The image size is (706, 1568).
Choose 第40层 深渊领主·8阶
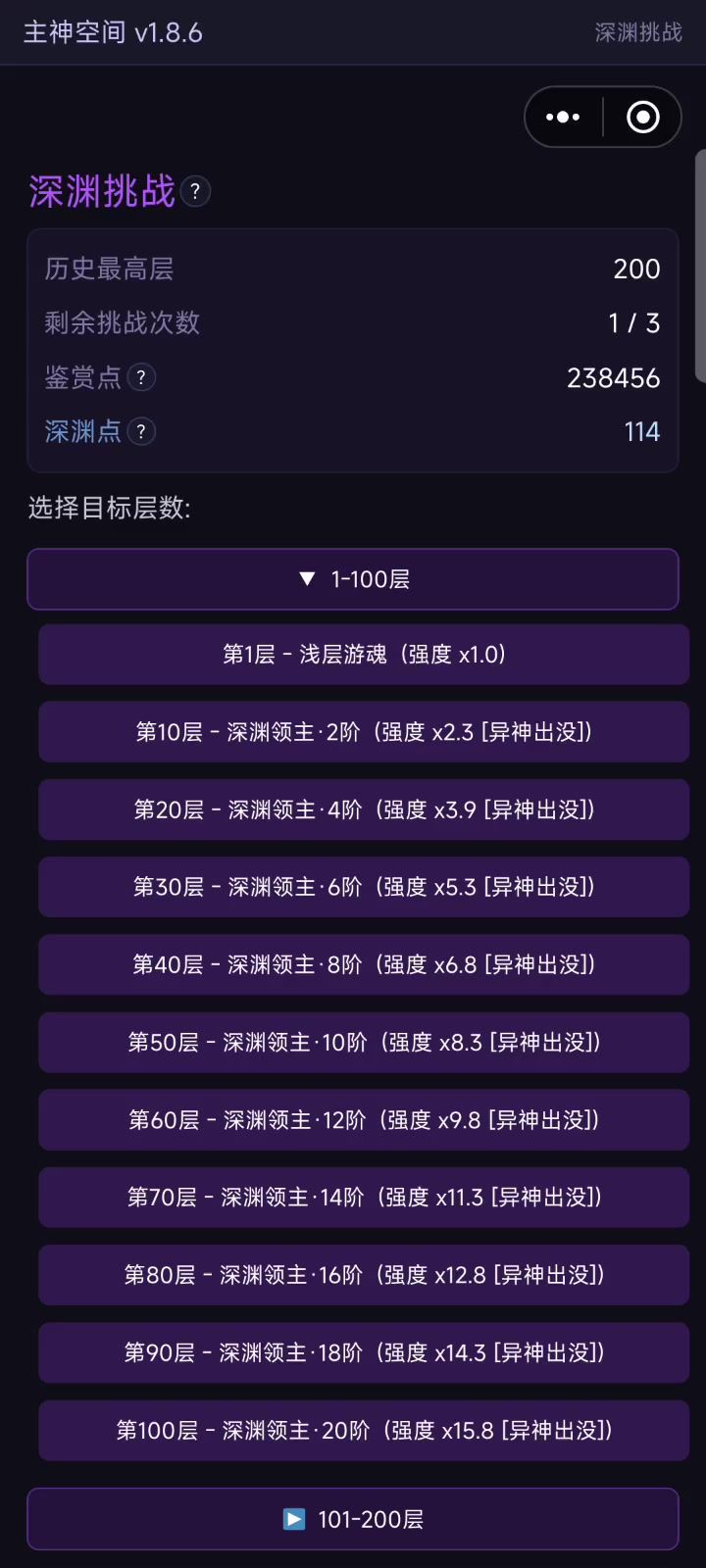pos(364,964)
